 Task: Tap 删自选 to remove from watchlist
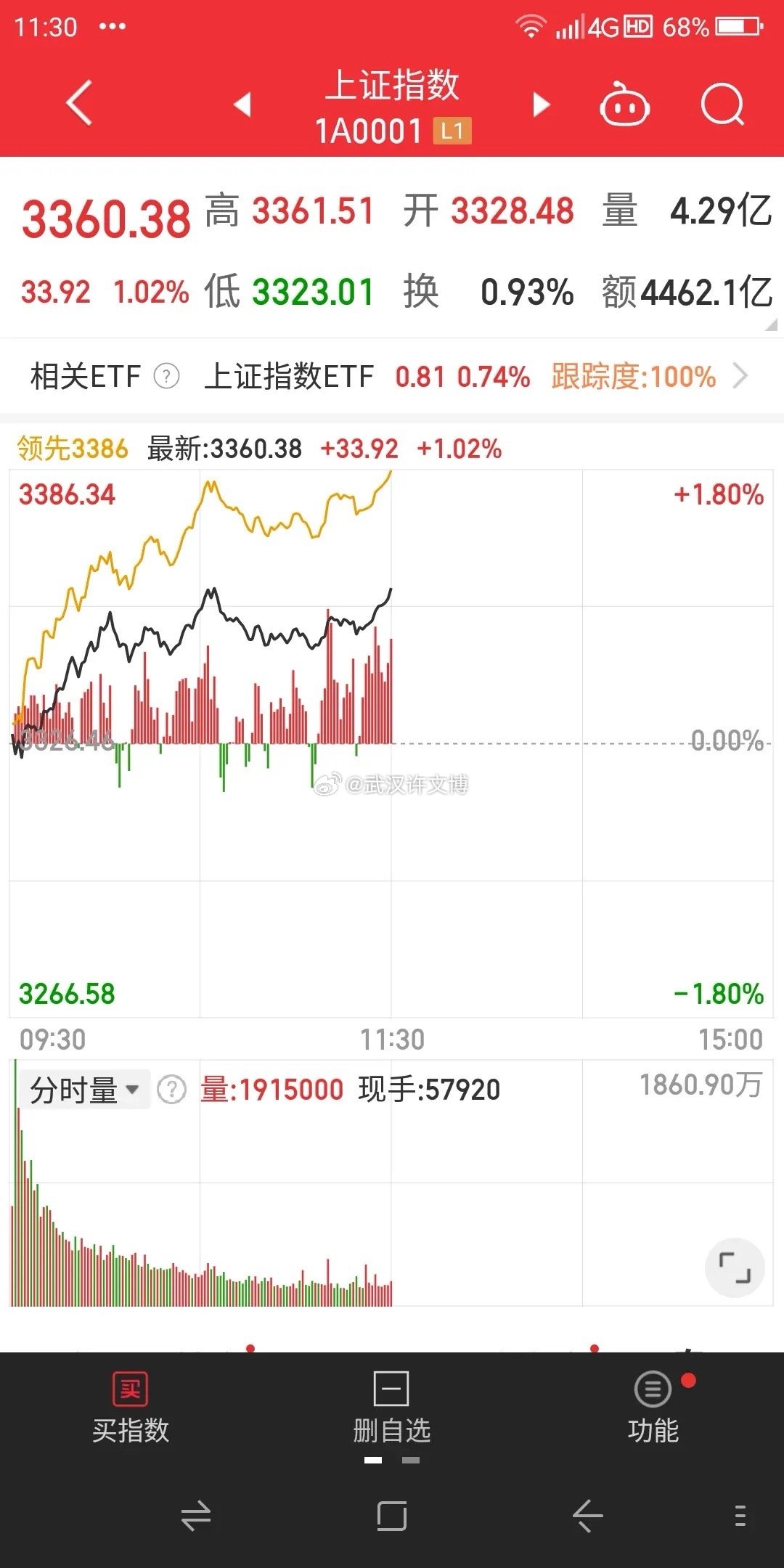[x=392, y=1408]
